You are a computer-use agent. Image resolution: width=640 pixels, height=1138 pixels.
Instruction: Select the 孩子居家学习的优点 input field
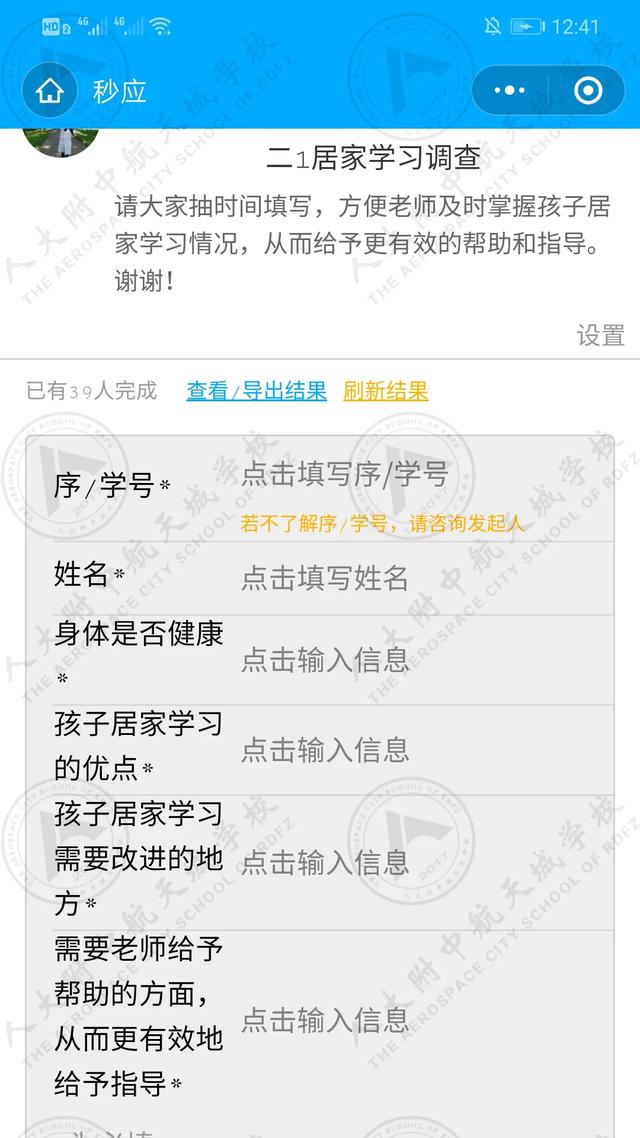coord(427,750)
